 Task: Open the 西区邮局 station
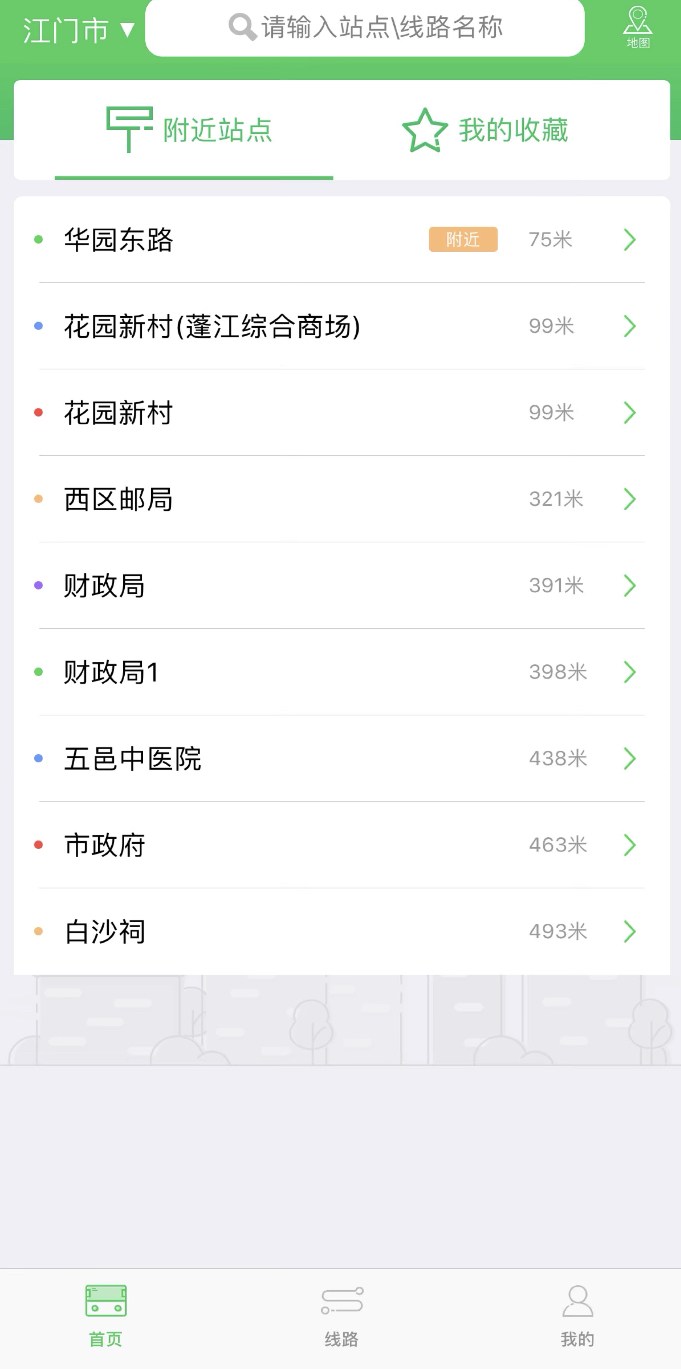(x=340, y=499)
